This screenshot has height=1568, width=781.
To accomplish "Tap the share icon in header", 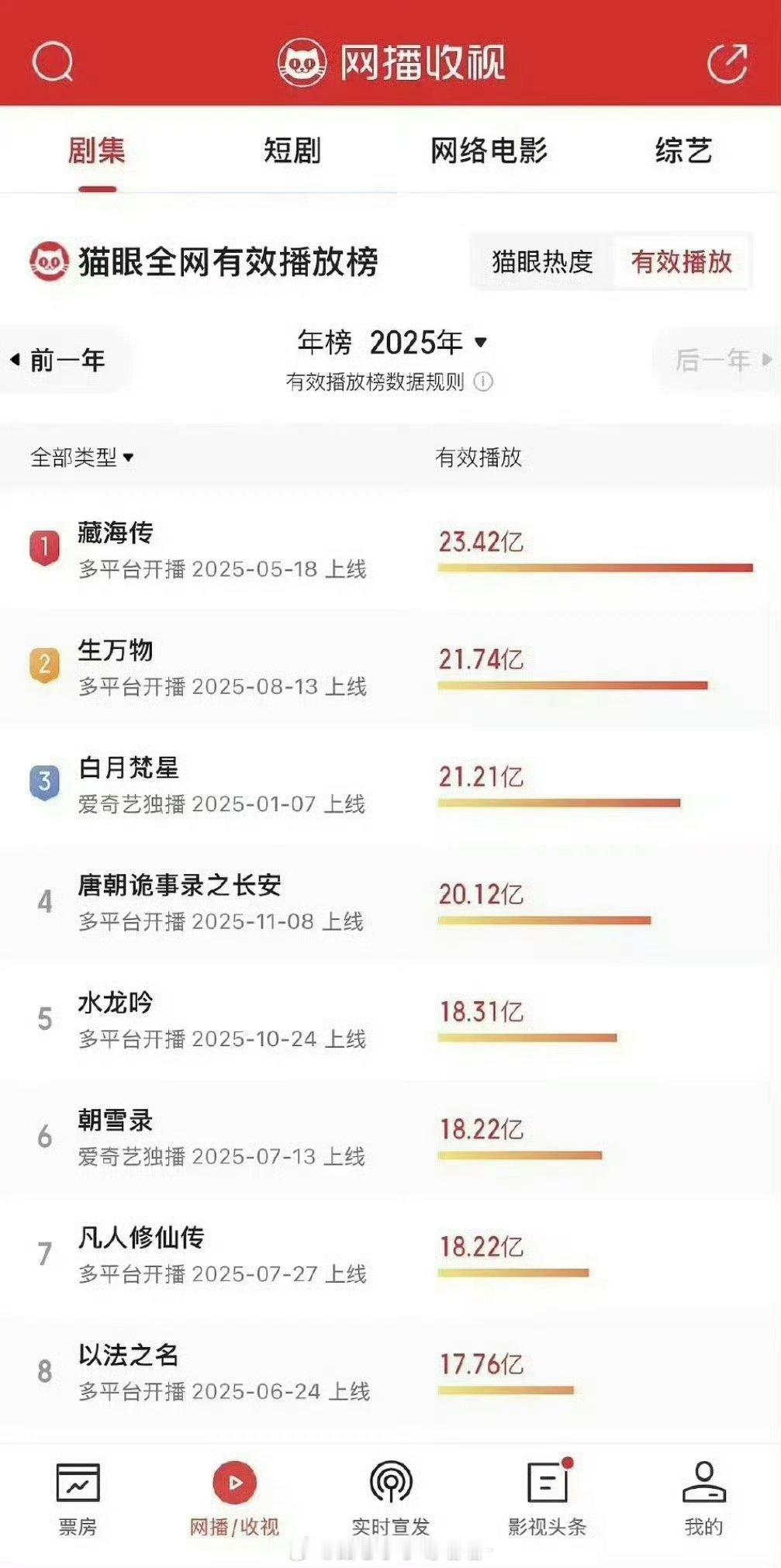I will (727, 62).
